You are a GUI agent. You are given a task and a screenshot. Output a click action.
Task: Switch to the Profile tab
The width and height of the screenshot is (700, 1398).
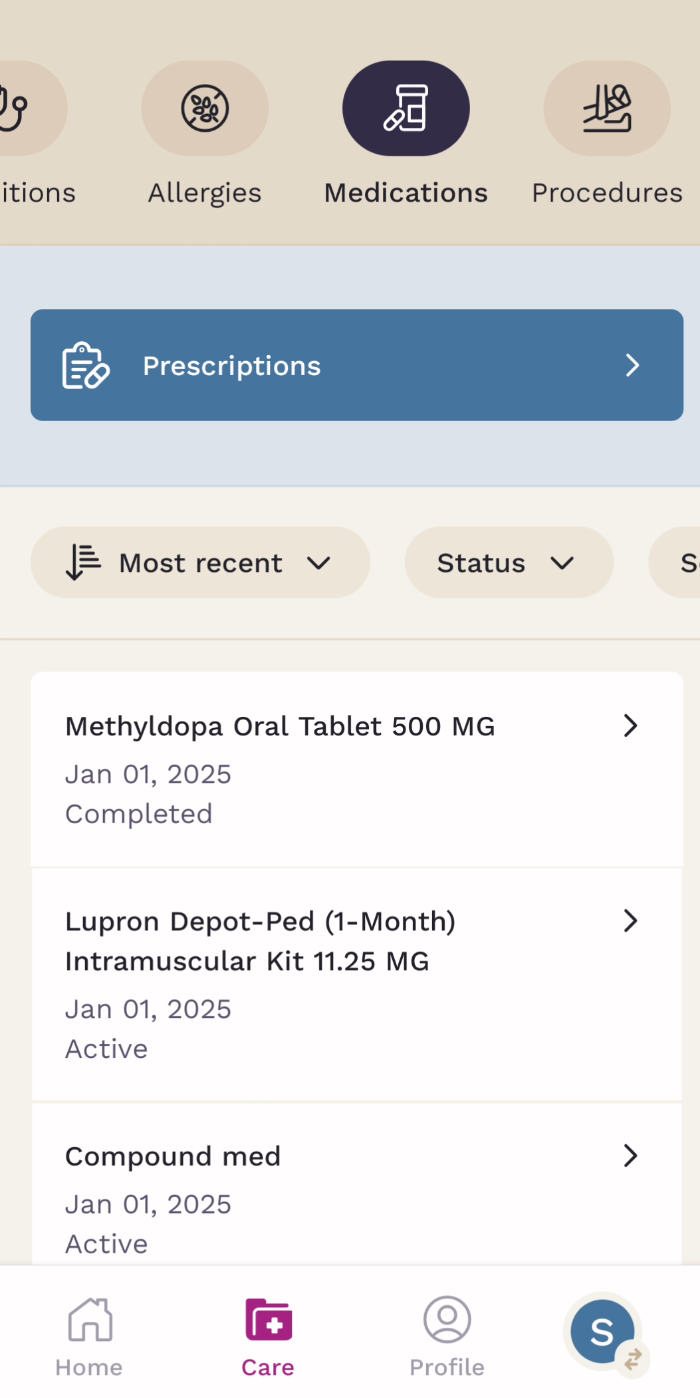[447, 1338]
